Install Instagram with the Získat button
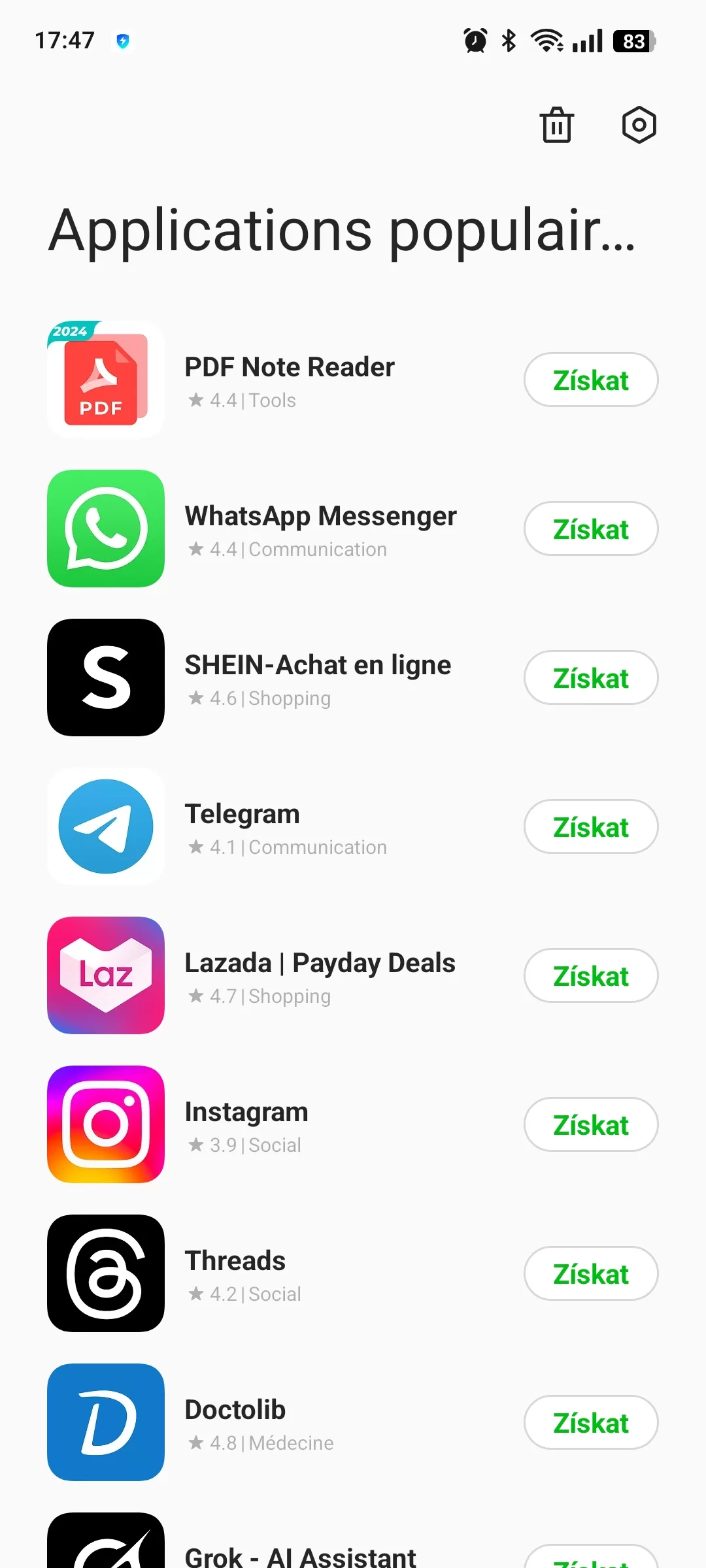706x1568 pixels. click(x=590, y=1125)
